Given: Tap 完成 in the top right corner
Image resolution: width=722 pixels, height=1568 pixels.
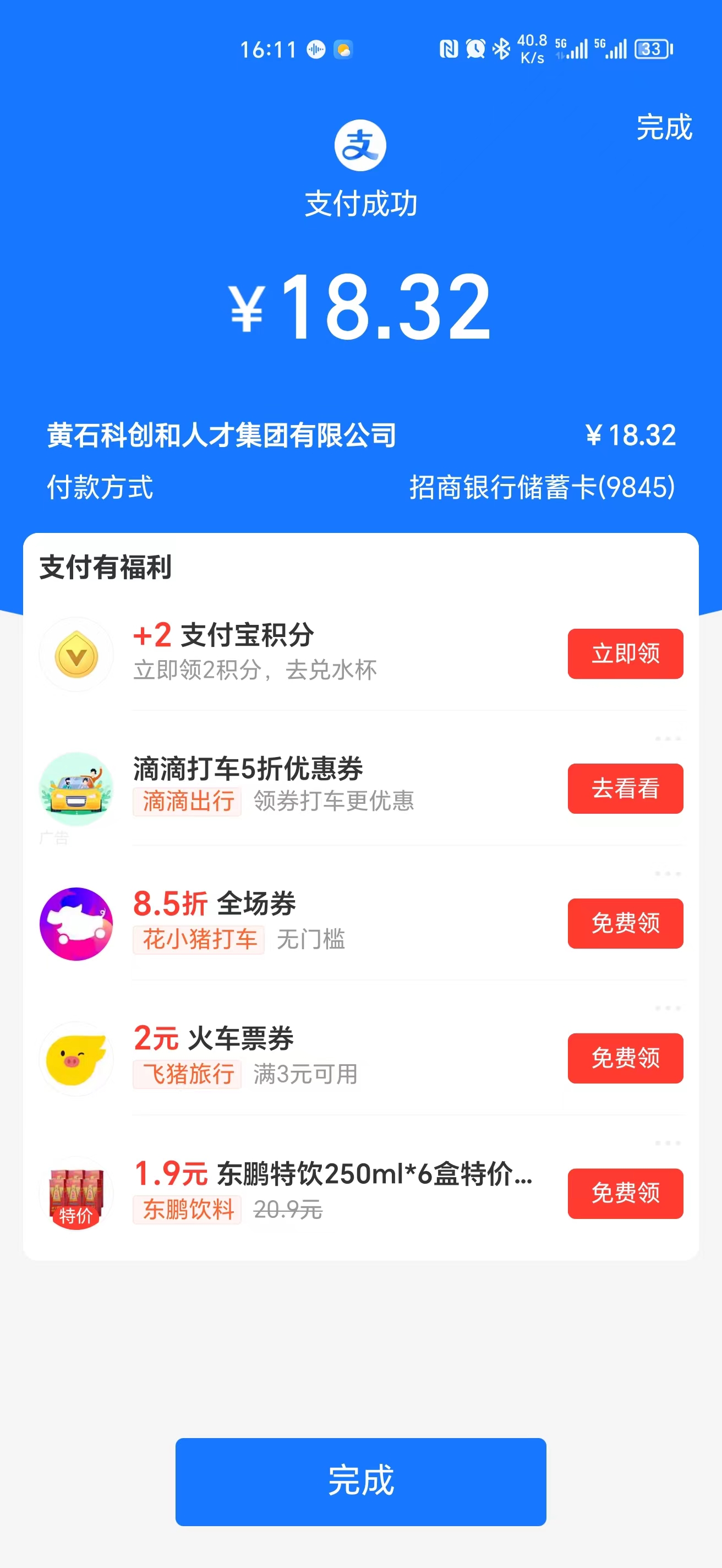Looking at the screenshot, I should coord(664,127).
